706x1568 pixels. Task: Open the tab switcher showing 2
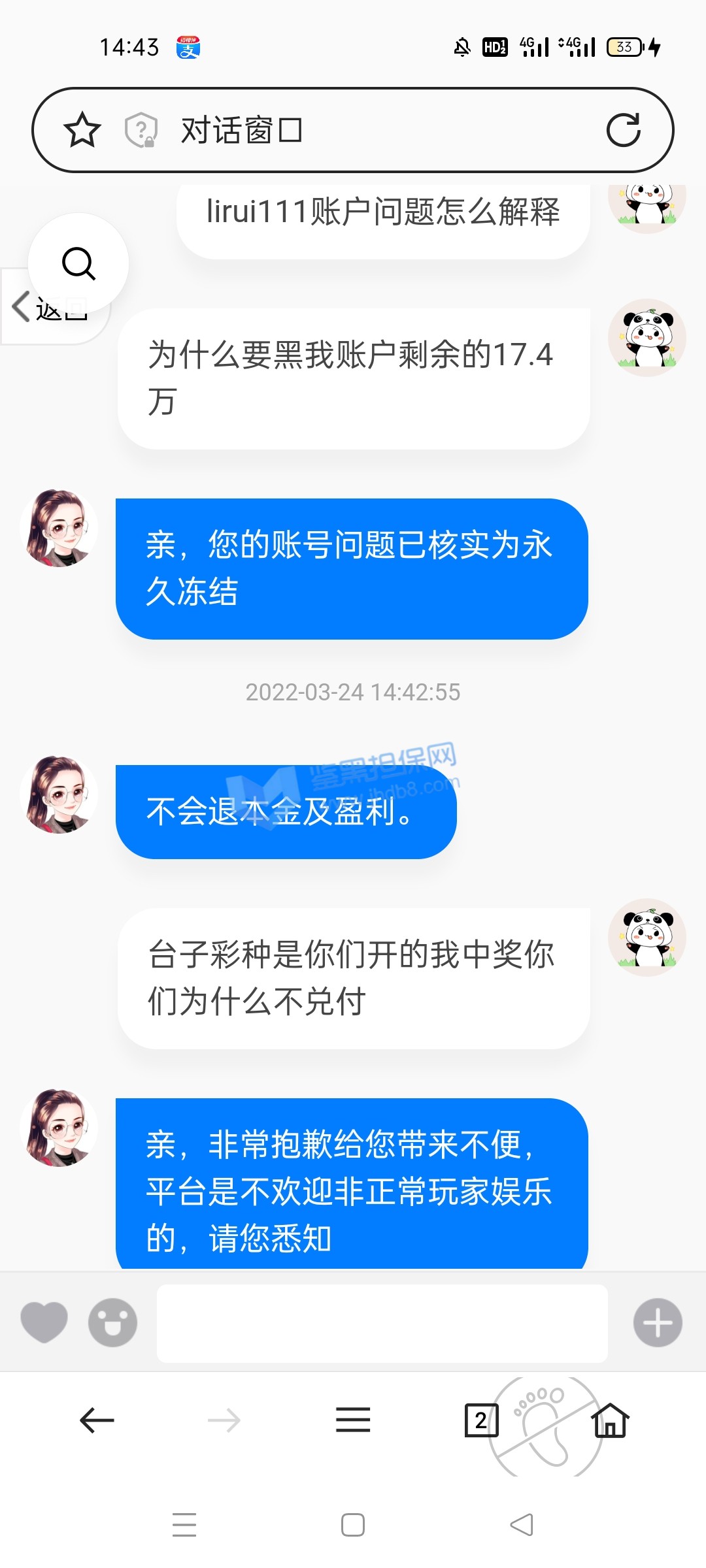(x=481, y=1420)
